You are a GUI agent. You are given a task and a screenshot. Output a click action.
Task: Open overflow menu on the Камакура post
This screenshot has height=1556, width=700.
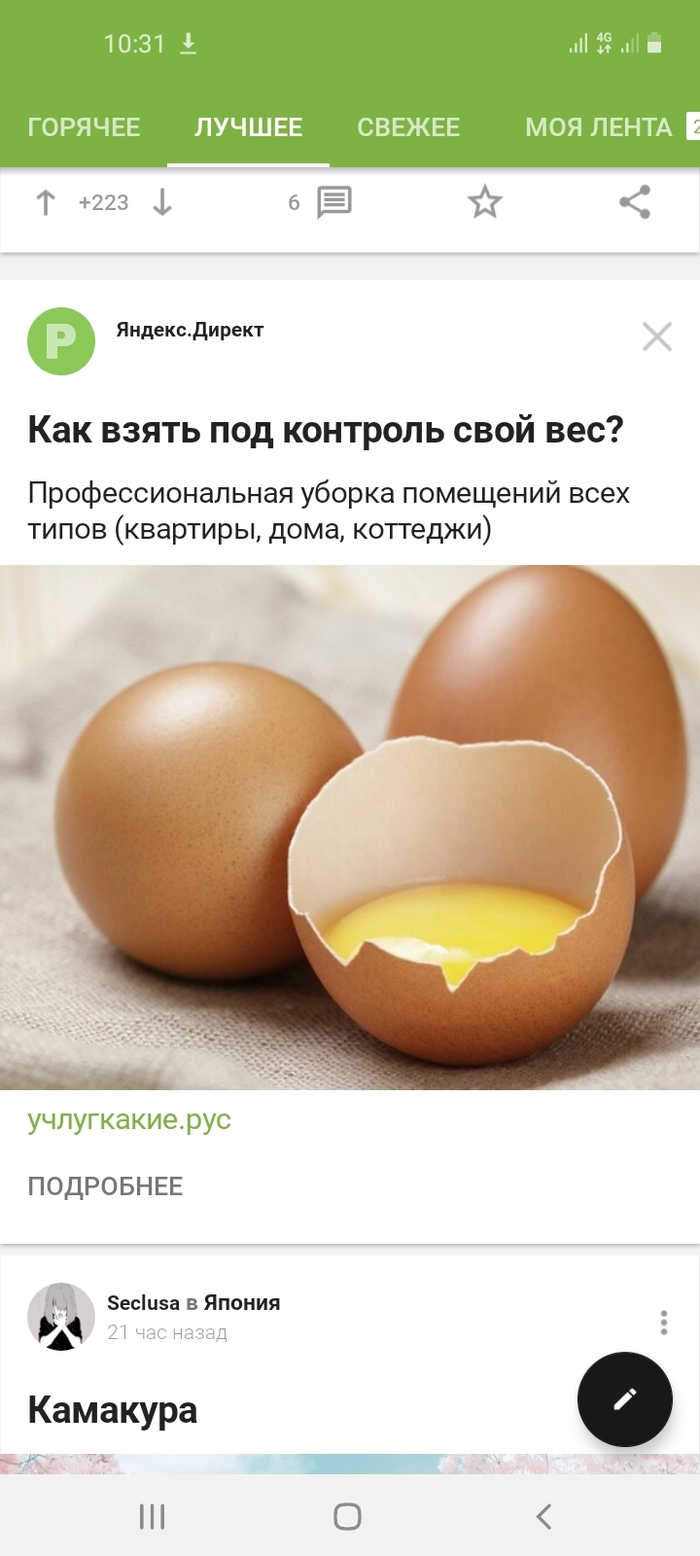click(663, 1323)
